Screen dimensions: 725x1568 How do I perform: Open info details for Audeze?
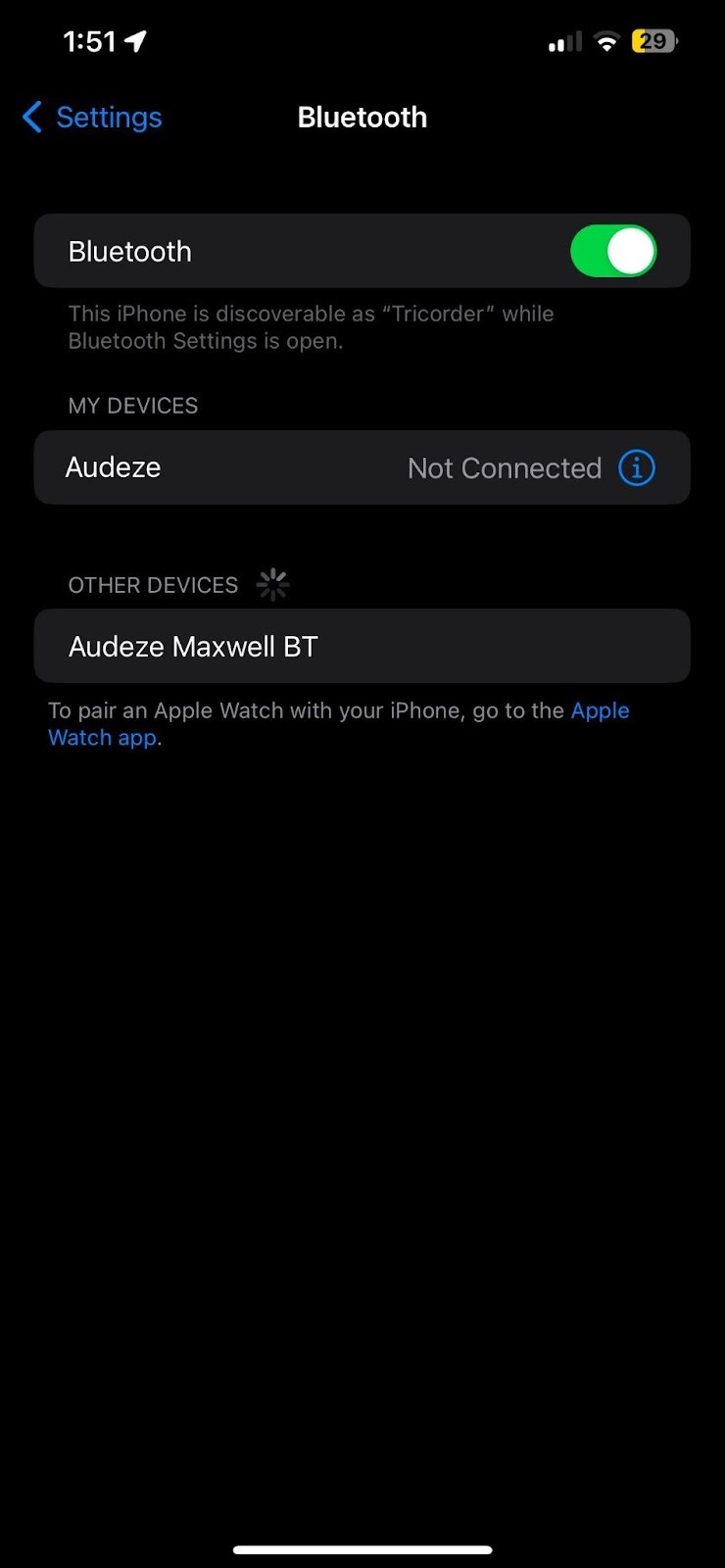[x=637, y=468]
